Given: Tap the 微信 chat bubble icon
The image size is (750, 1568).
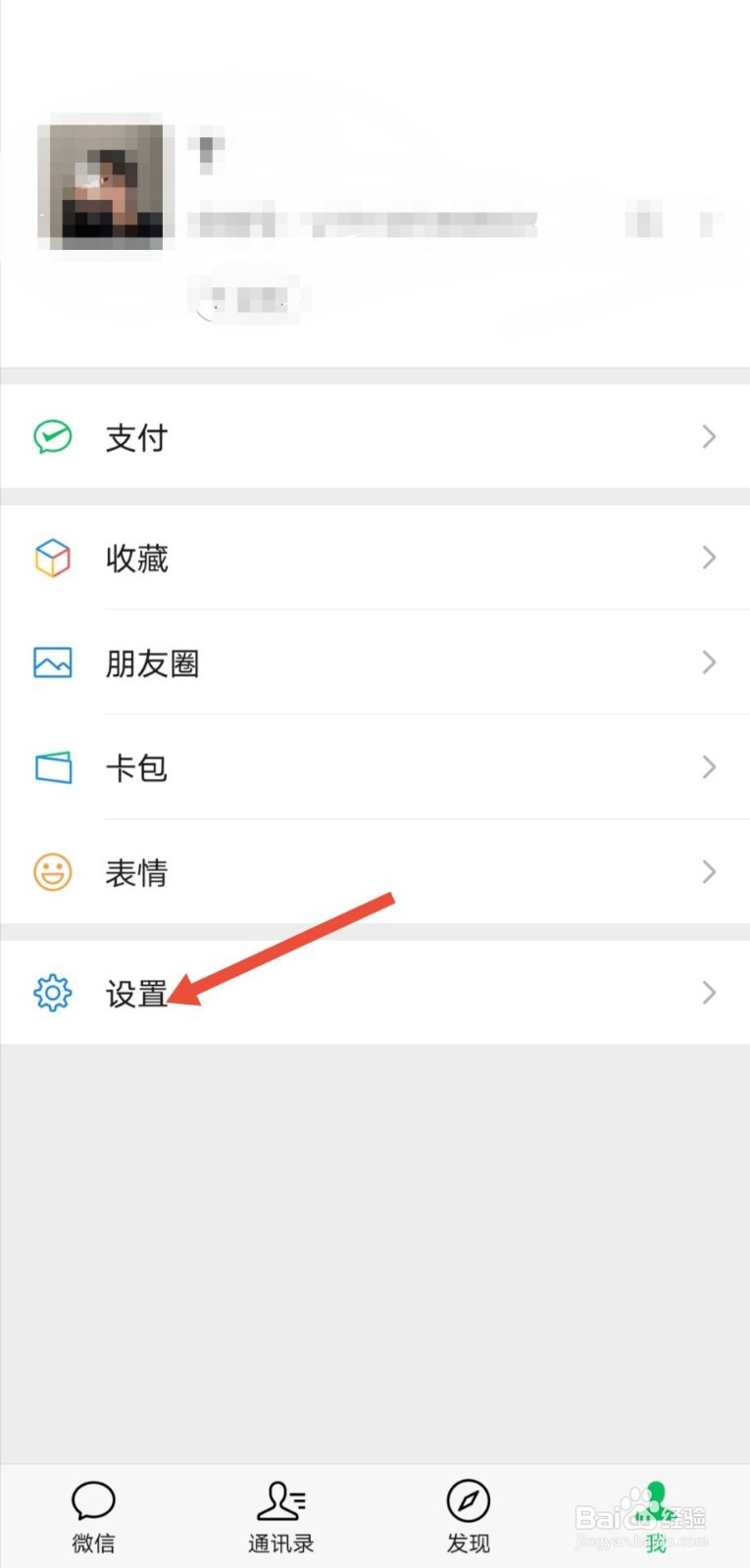Looking at the screenshot, I should 93,1501.
